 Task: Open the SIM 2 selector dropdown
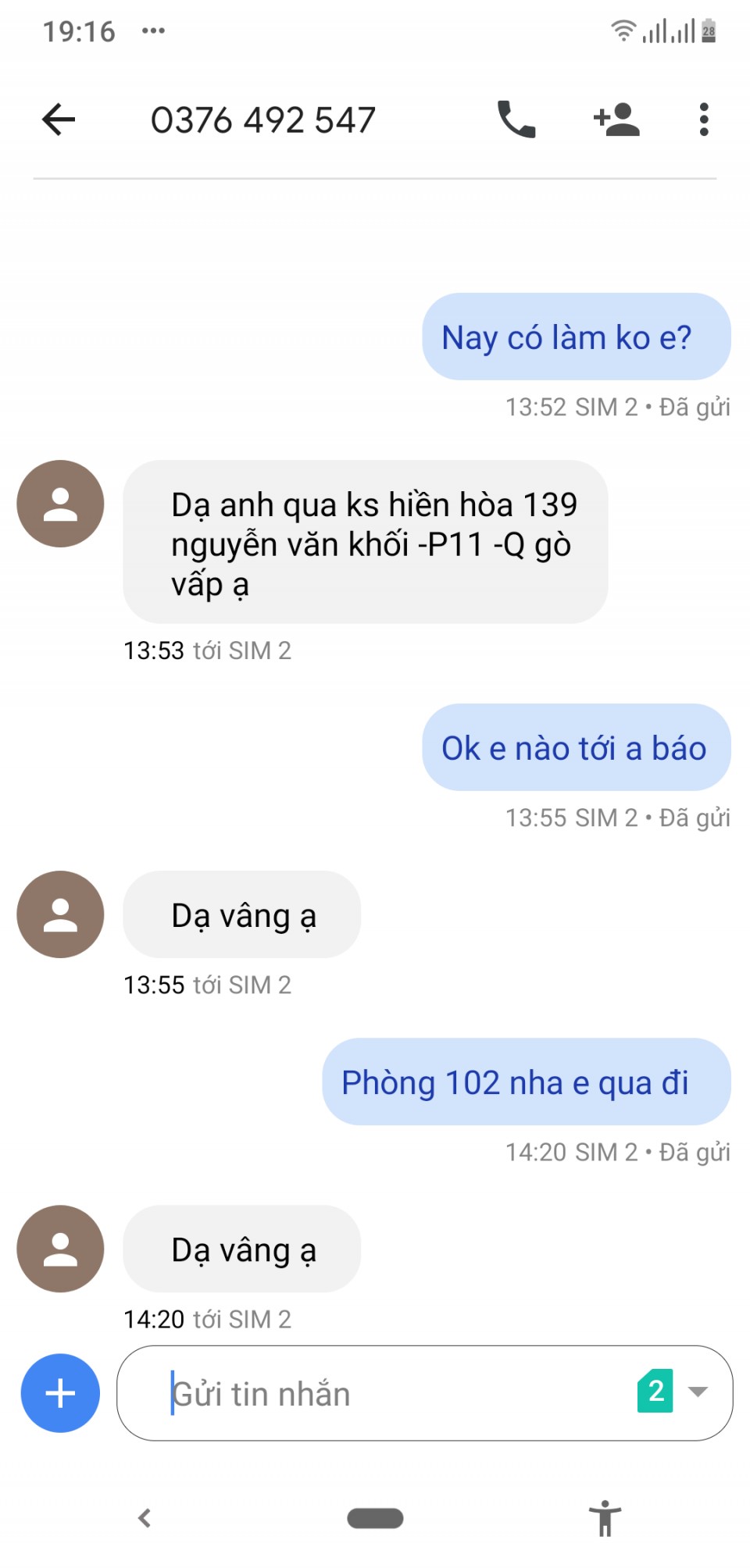click(673, 1391)
